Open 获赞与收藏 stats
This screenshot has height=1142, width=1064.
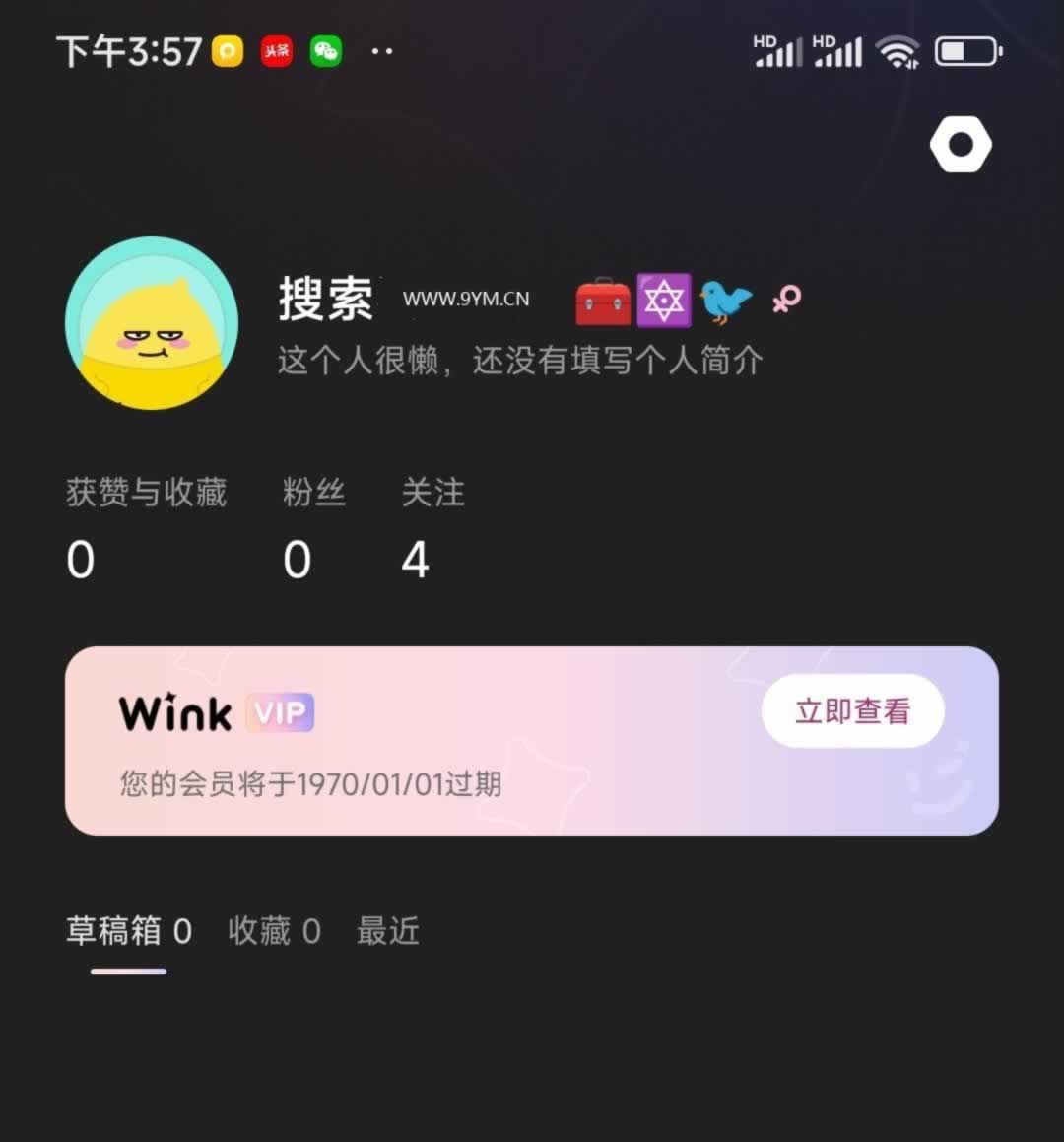tap(146, 527)
